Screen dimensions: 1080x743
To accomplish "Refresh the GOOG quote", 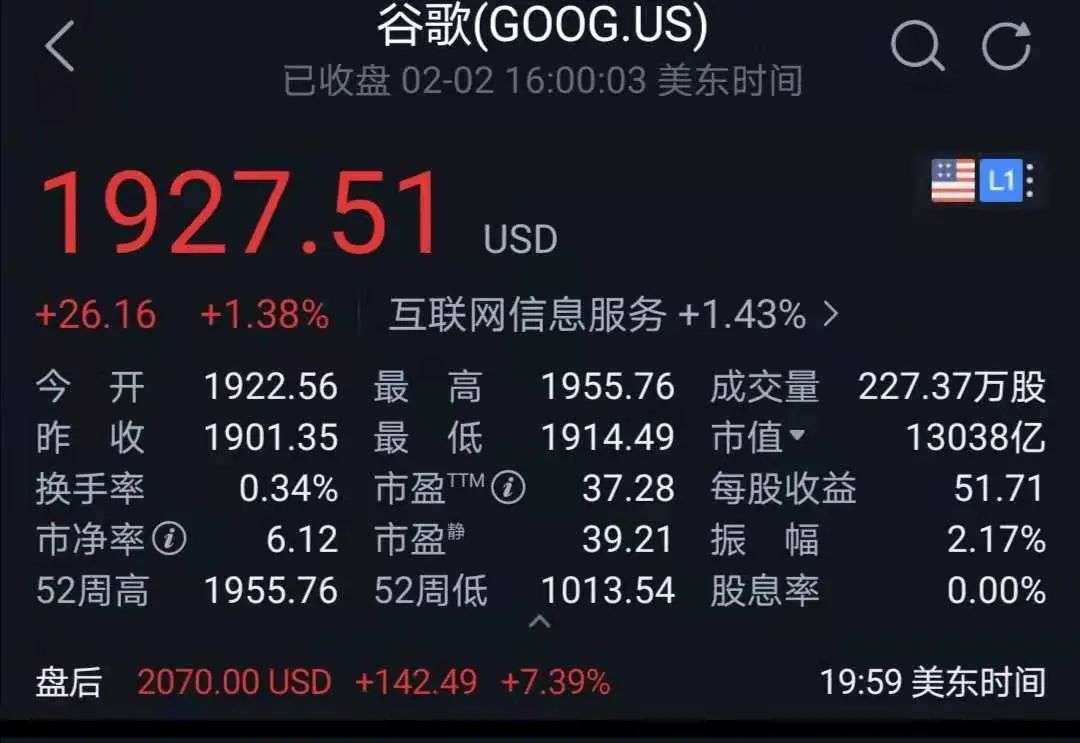I will point(1005,45).
